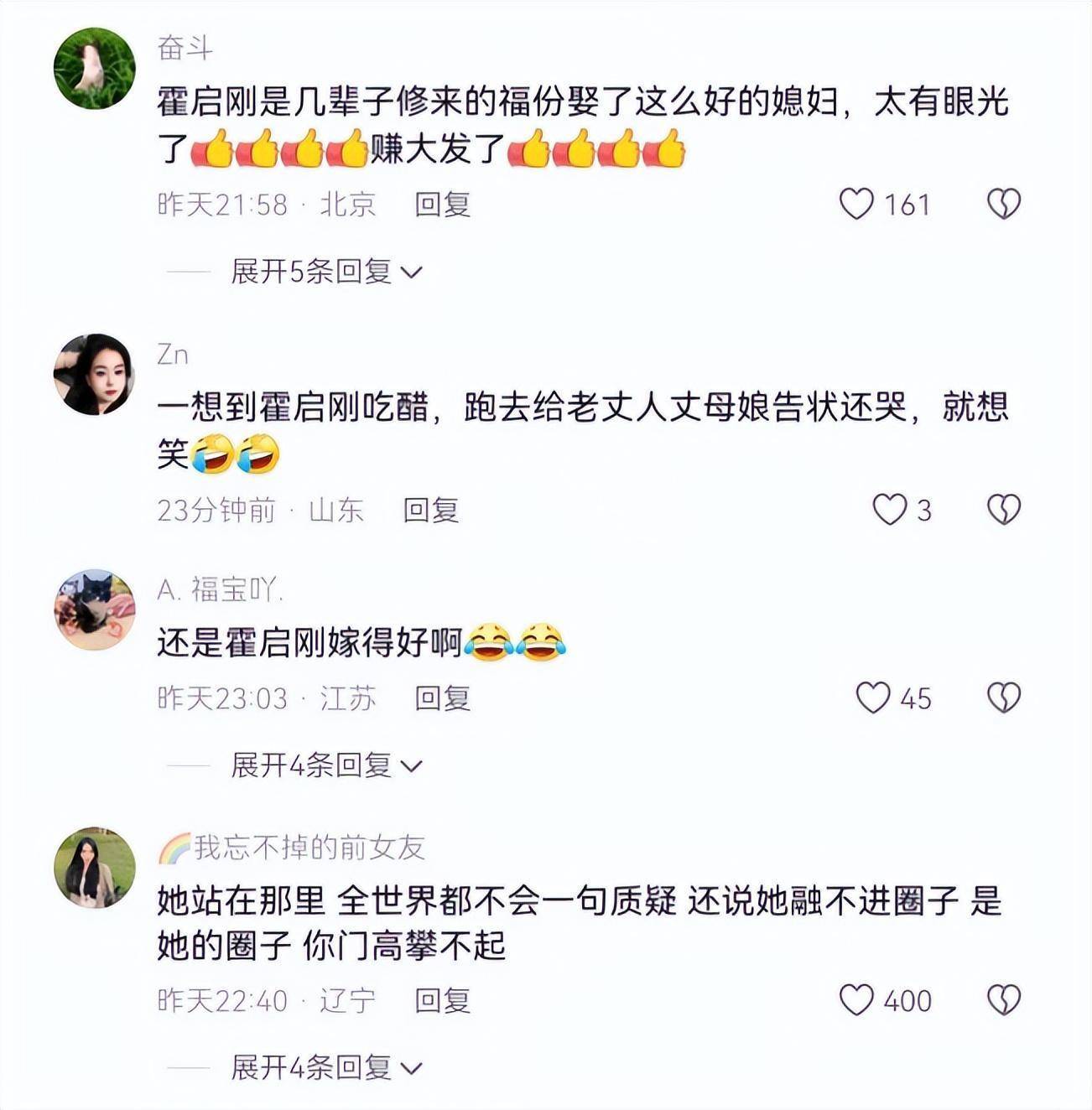
Task: Open Zn's profile avatar
Action: pyautogui.click(x=94, y=374)
